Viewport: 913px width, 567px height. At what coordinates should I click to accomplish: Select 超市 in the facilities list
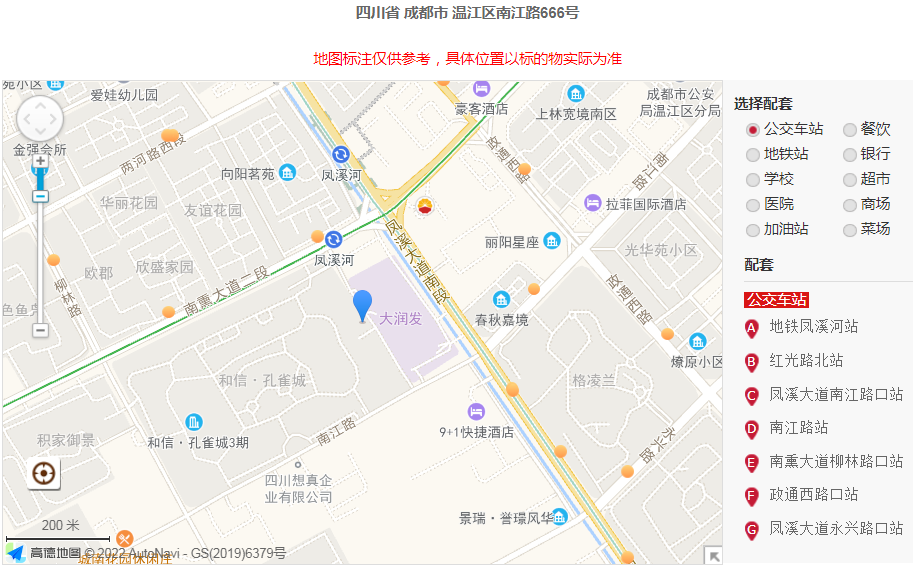click(x=850, y=180)
